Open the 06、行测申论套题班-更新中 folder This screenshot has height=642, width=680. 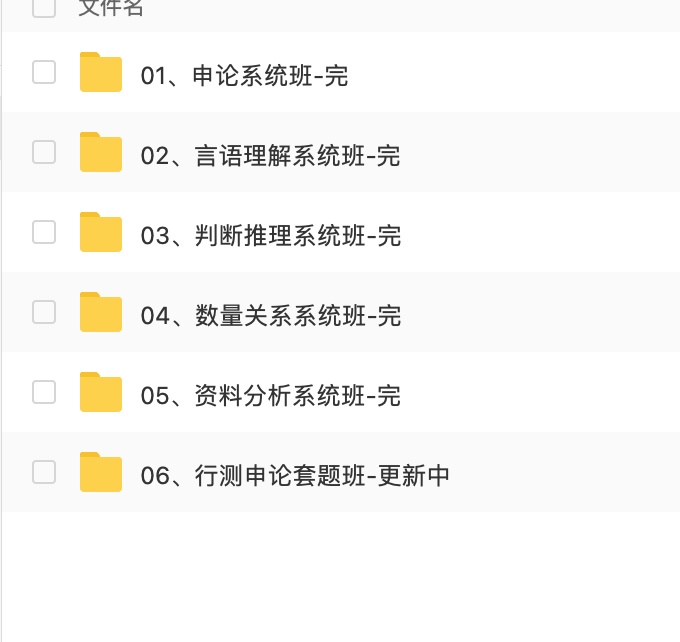pyautogui.click(x=295, y=475)
